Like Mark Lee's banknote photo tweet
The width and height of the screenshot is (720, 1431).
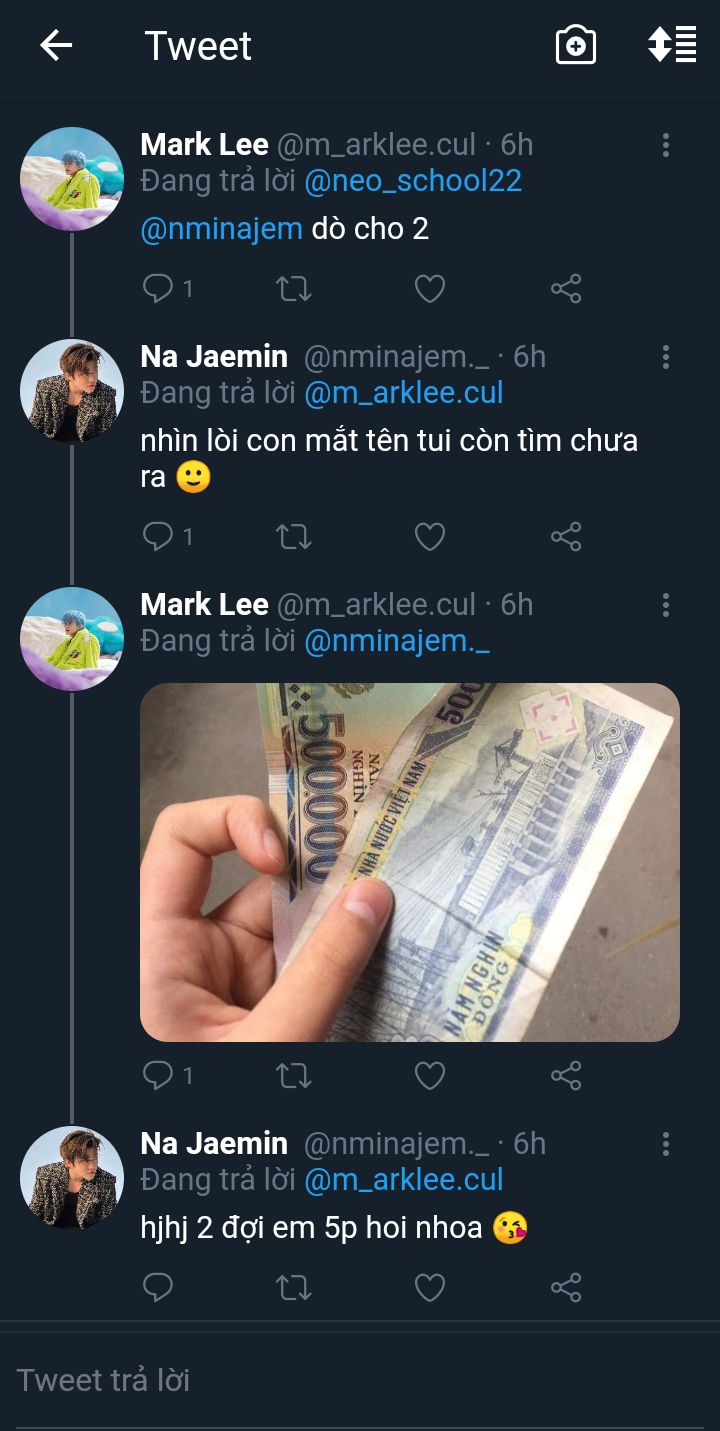[x=429, y=1076]
